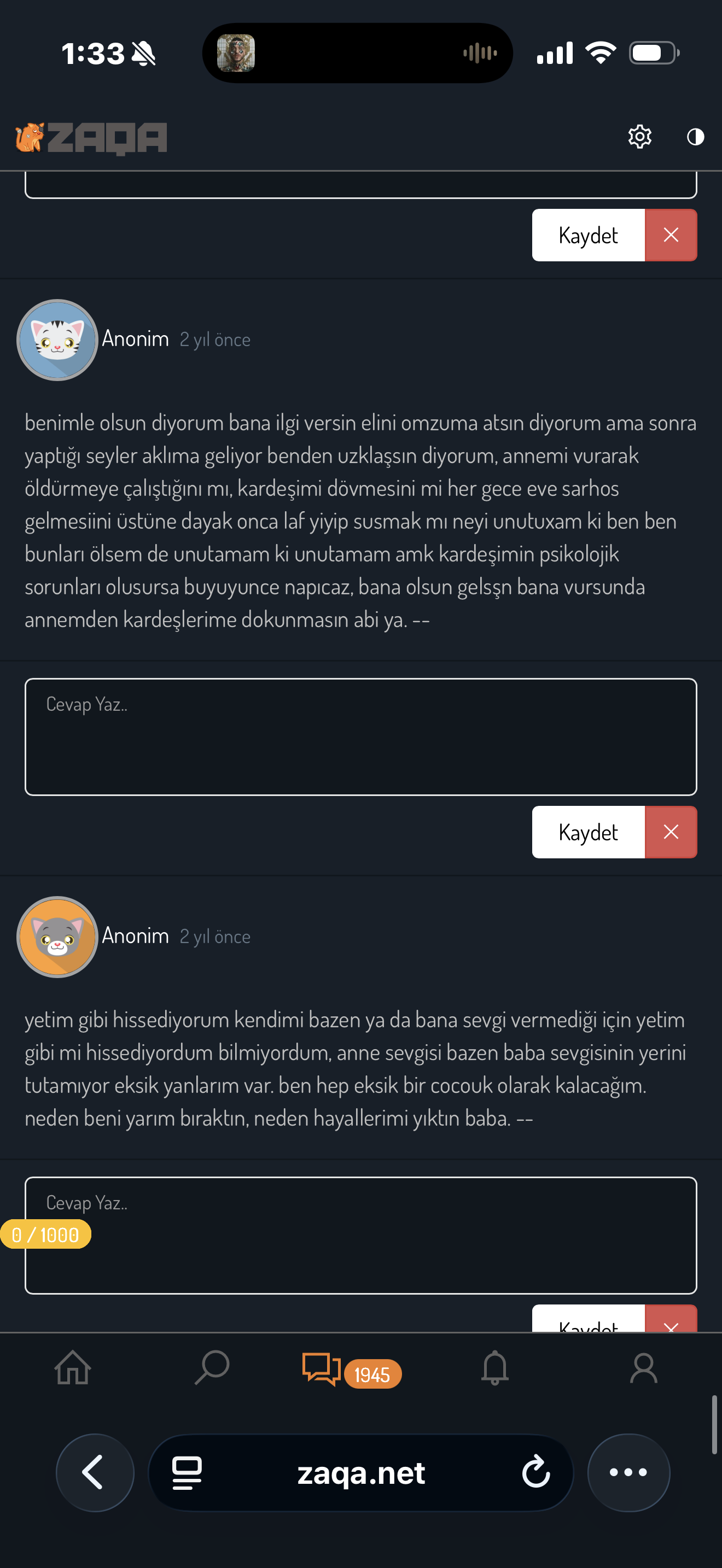The height and width of the screenshot is (1568, 722).
Task: Tap the zaqa.net address bar
Action: (x=360, y=1472)
